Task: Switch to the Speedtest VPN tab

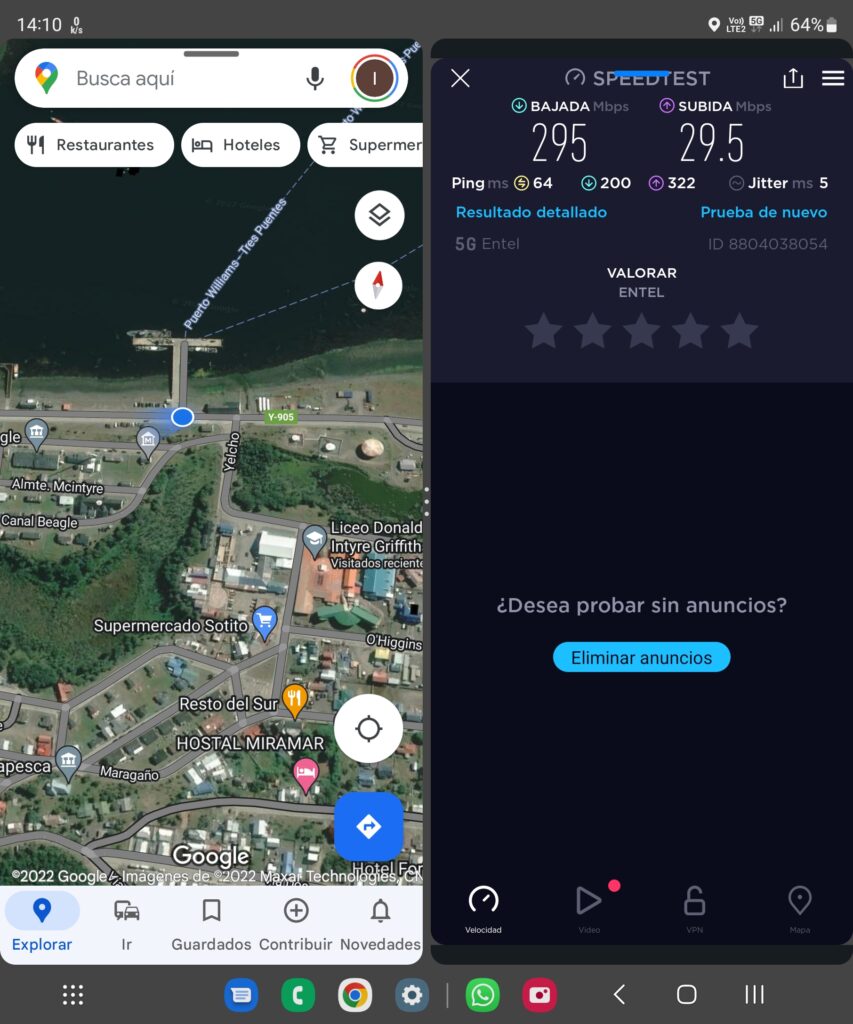Action: coord(694,908)
